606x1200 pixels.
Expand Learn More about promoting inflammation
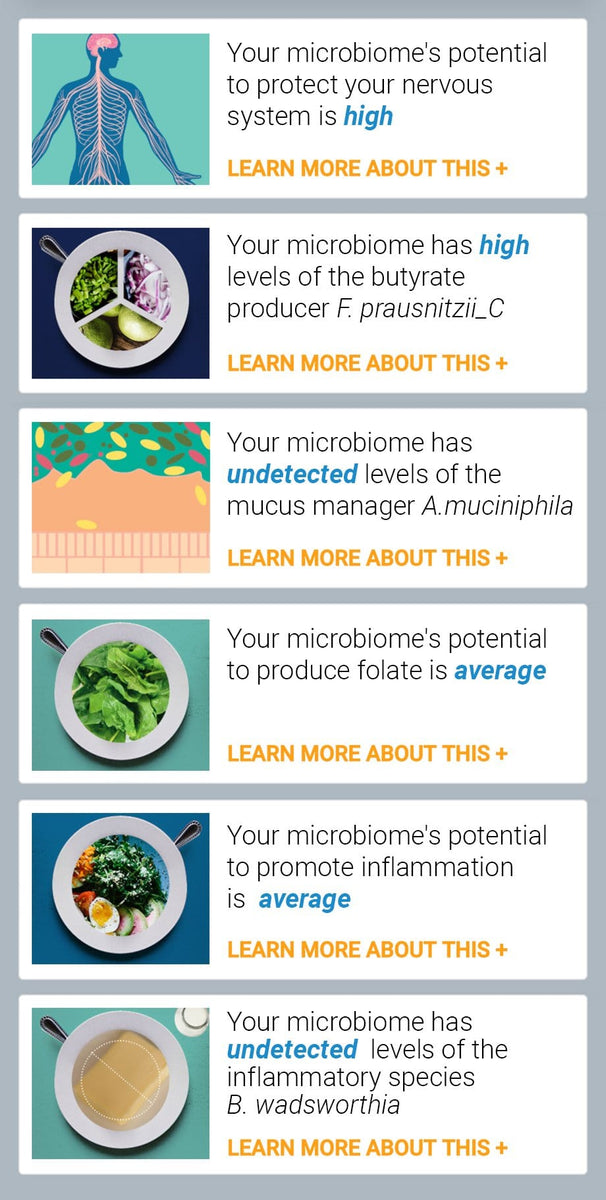(367, 949)
